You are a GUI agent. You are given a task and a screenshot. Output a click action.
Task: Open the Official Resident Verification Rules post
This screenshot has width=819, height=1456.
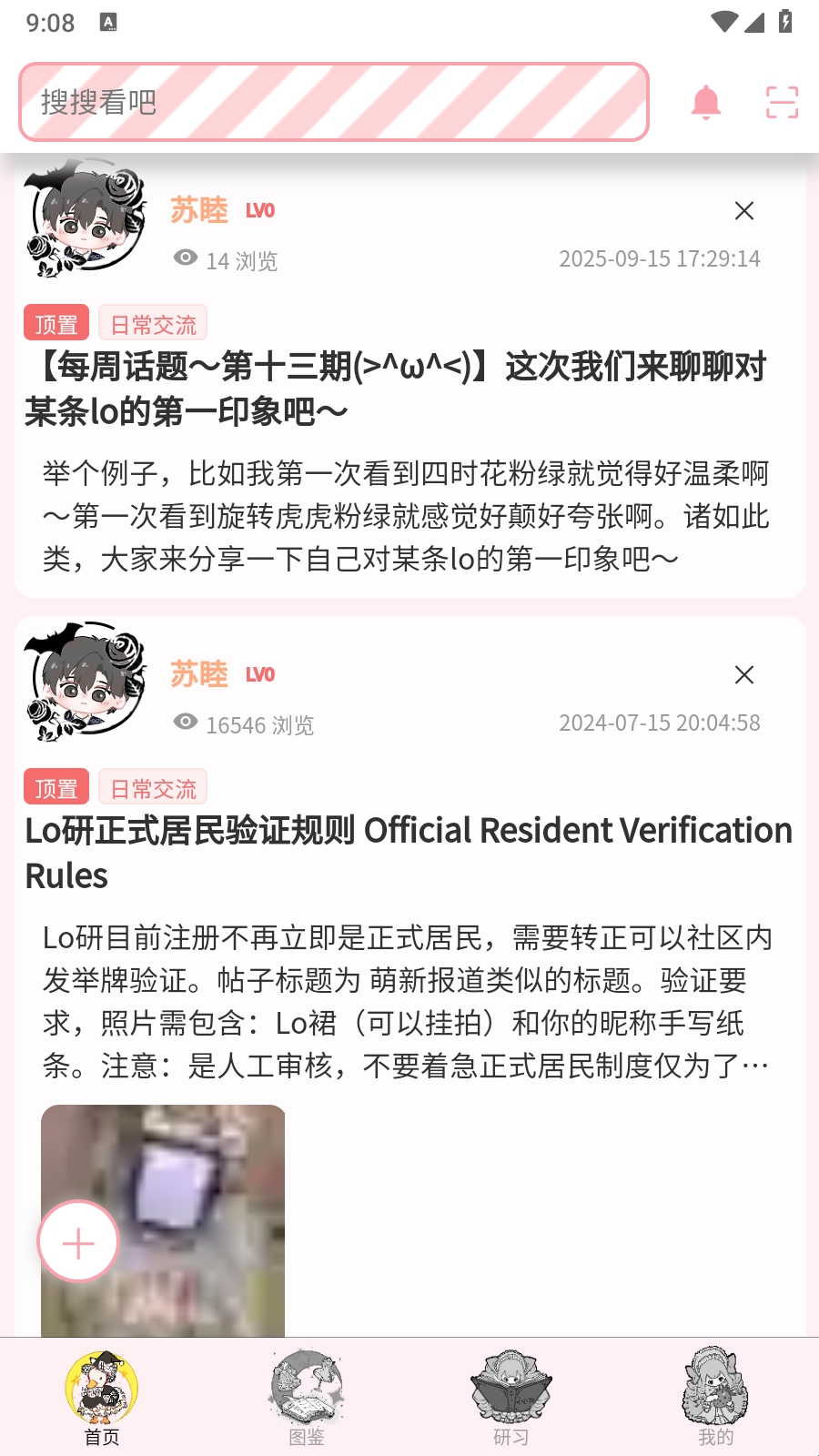coord(408,852)
